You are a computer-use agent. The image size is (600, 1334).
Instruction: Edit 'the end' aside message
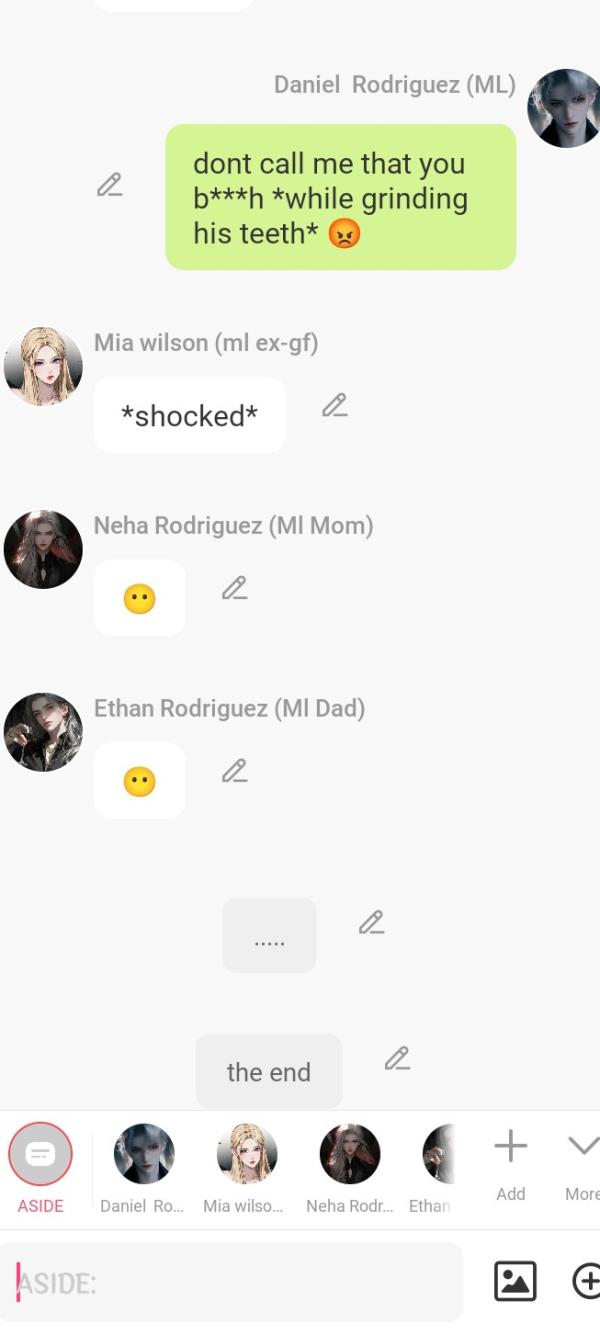[x=397, y=1058]
